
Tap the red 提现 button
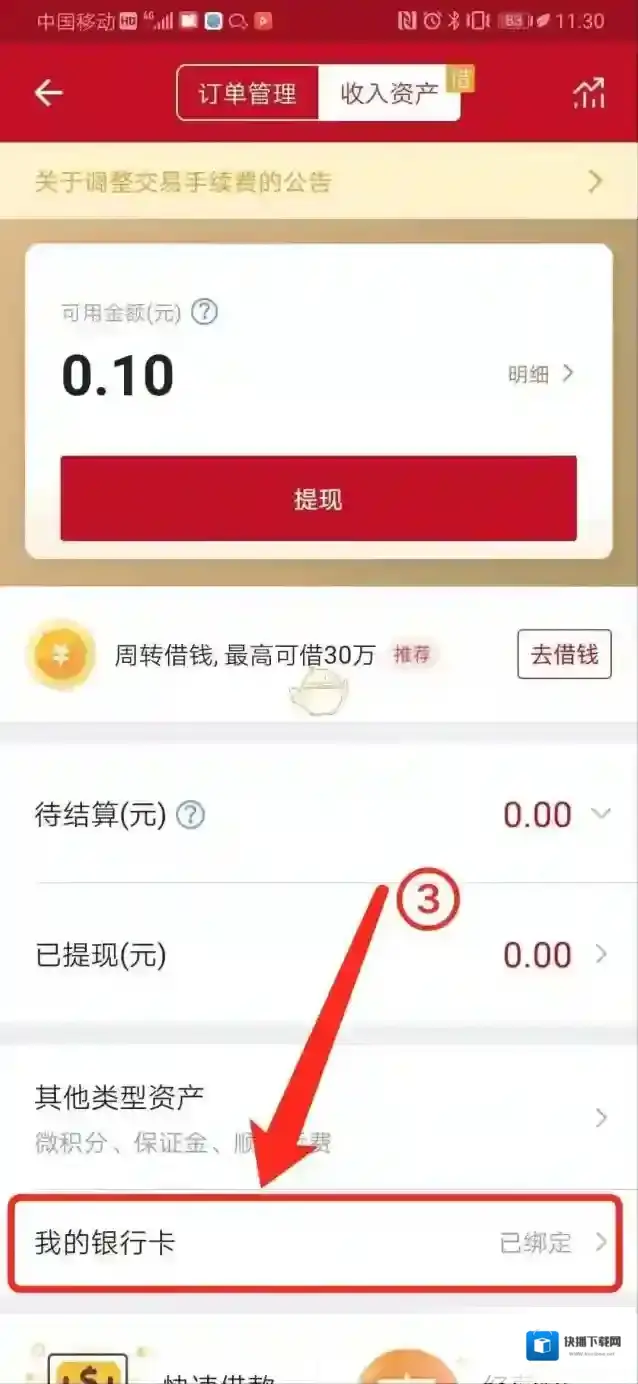point(318,498)
